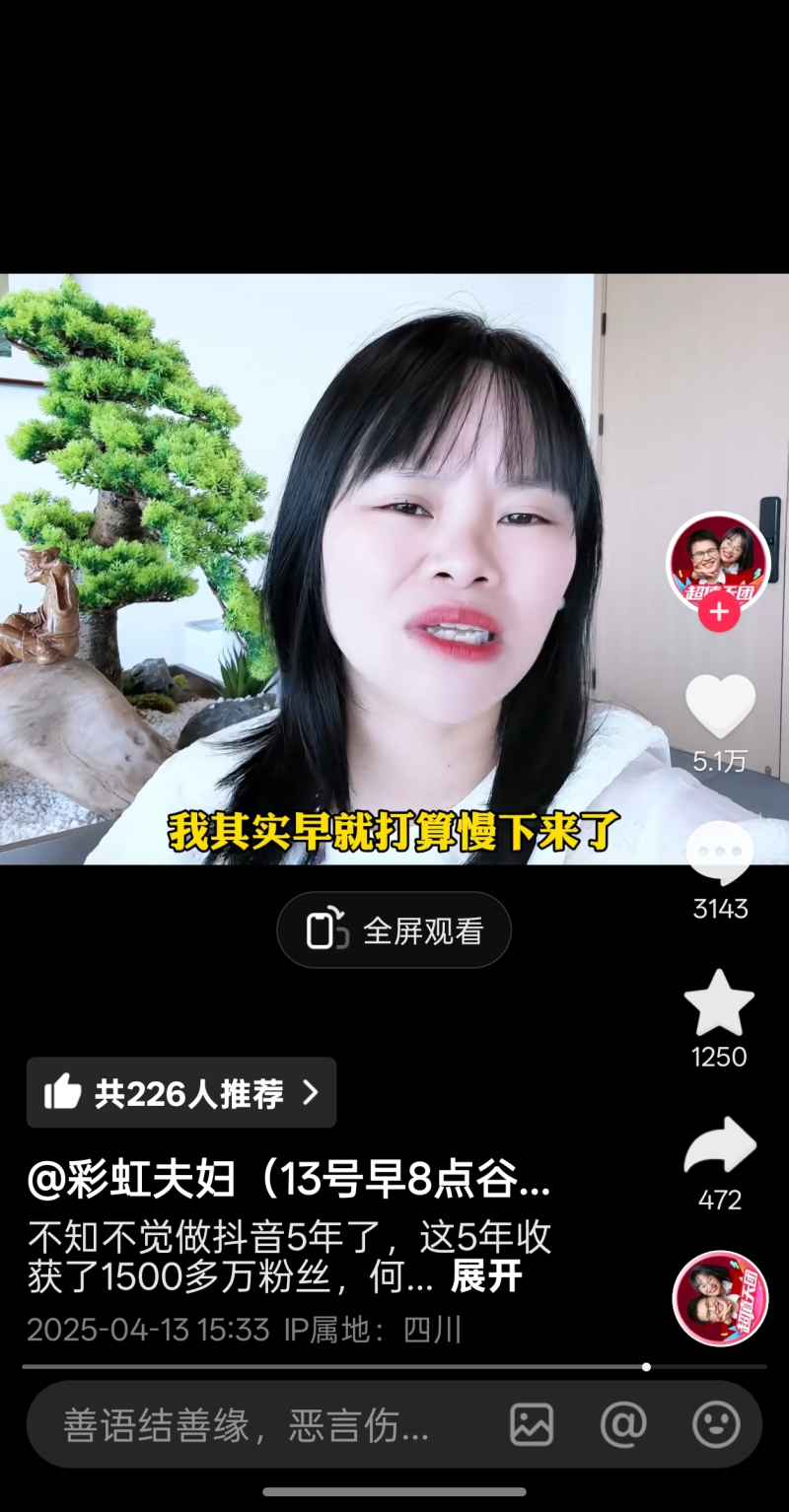Expand the caption with 展开
Viewport: 789px width, 1512px height.
pyautogui.click(x=486, y=1277)
